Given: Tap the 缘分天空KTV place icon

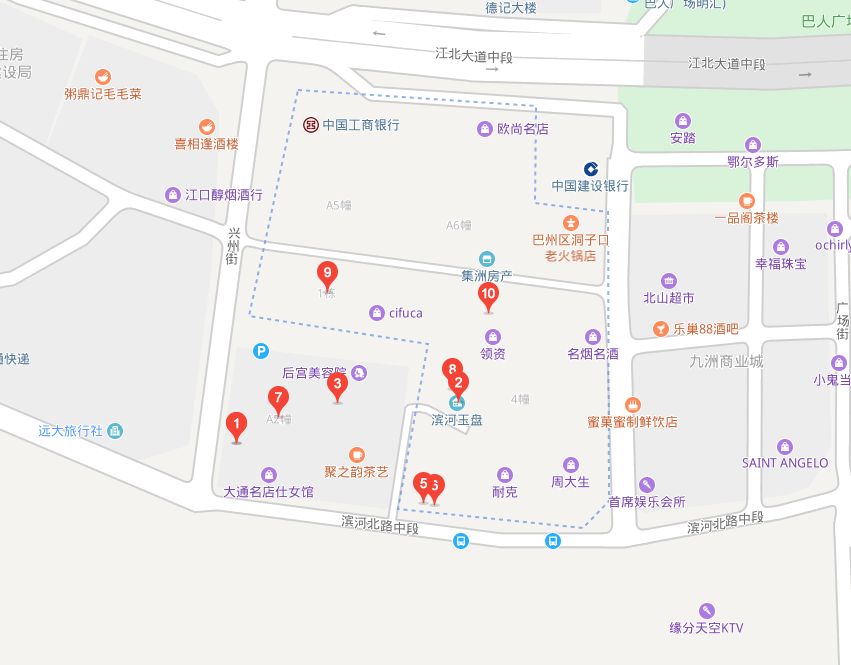Looking at the screenshot, I should click(x=707, y=611).
